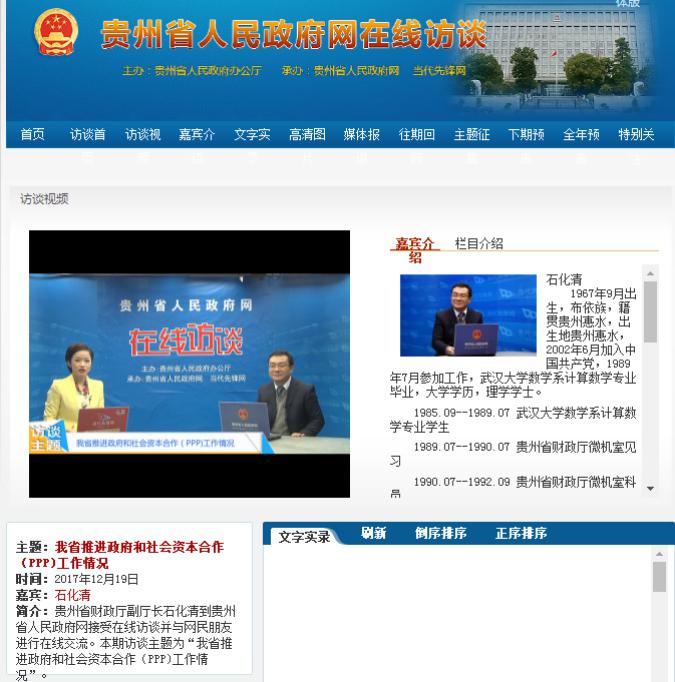
Task: Open the 我省推进政府和社会资本合作 topic link
Action: coord(138,548)
